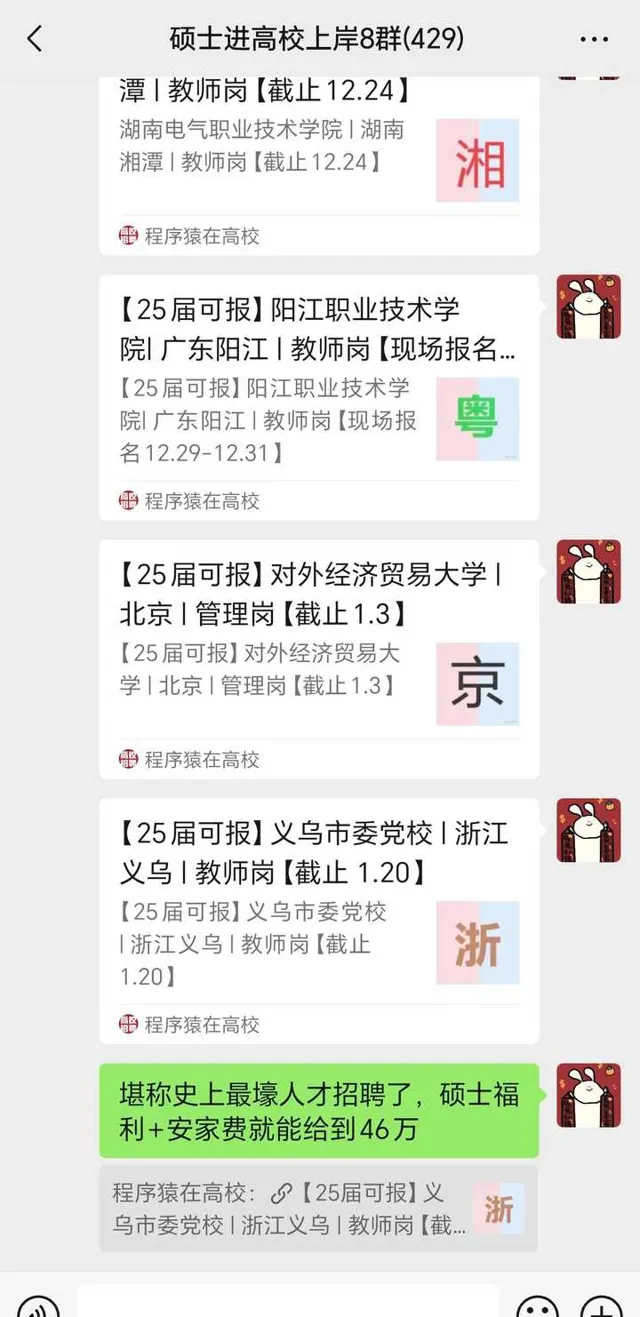Image resolution: width=640 pixels, height=1317 pixels.
Task: Go back from the group chat
Action: point(35,39)
